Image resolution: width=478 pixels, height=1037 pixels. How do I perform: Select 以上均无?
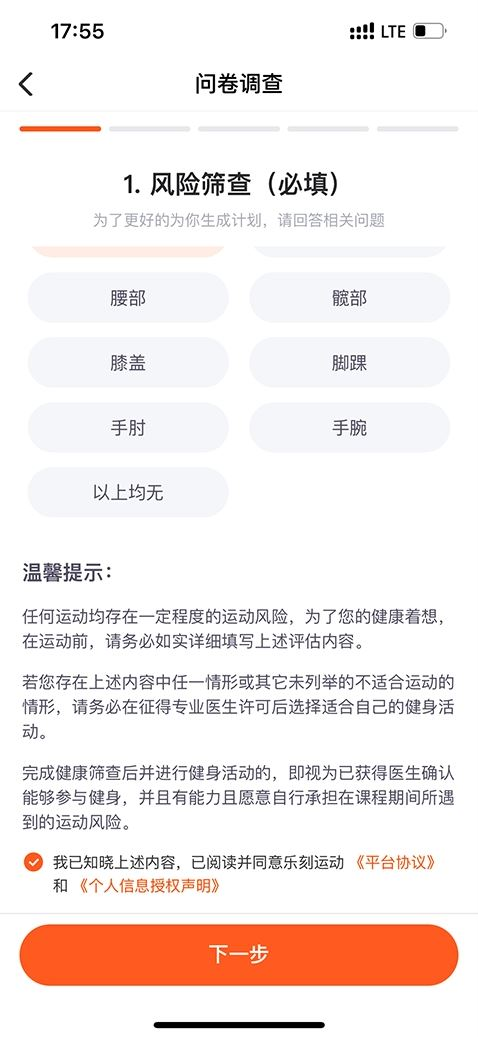(128, 493)
